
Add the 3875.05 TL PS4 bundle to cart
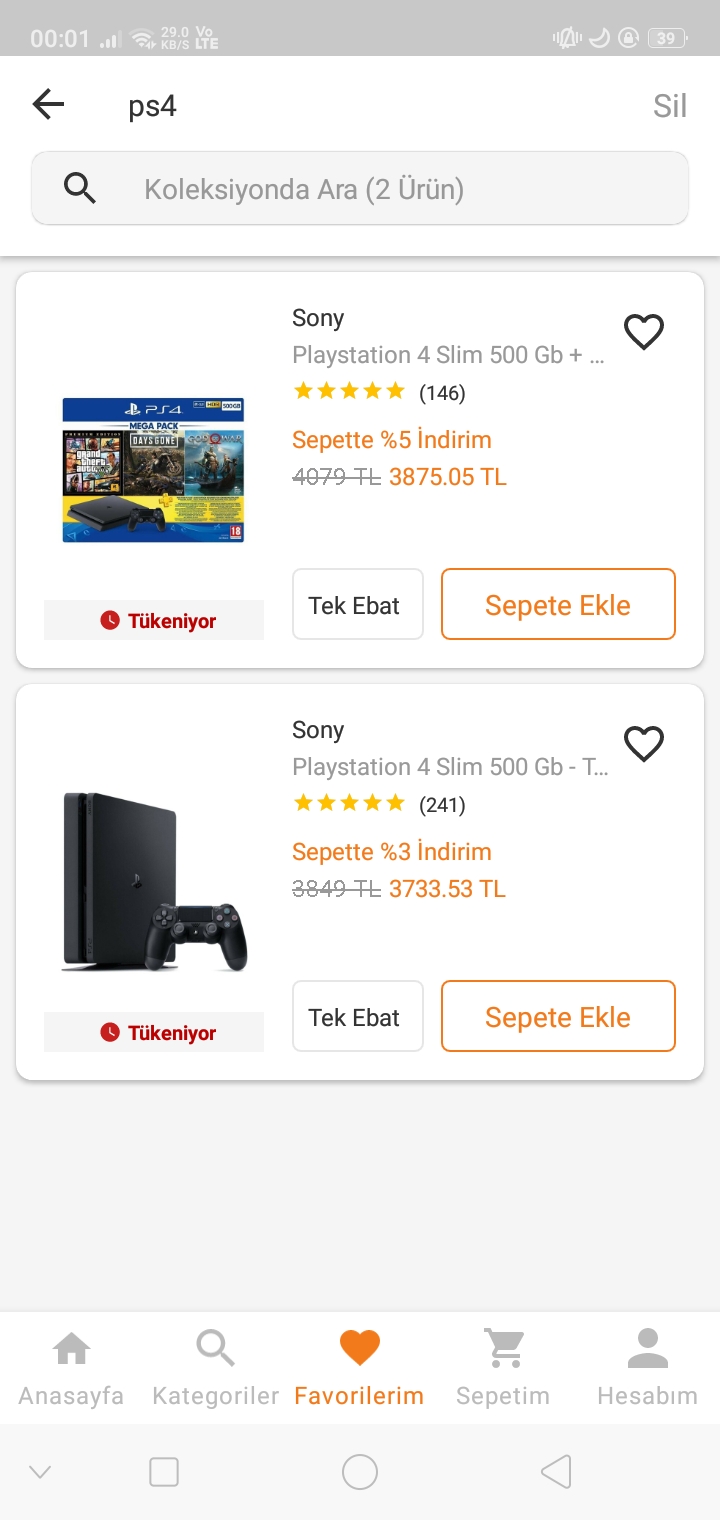point(558,604)
